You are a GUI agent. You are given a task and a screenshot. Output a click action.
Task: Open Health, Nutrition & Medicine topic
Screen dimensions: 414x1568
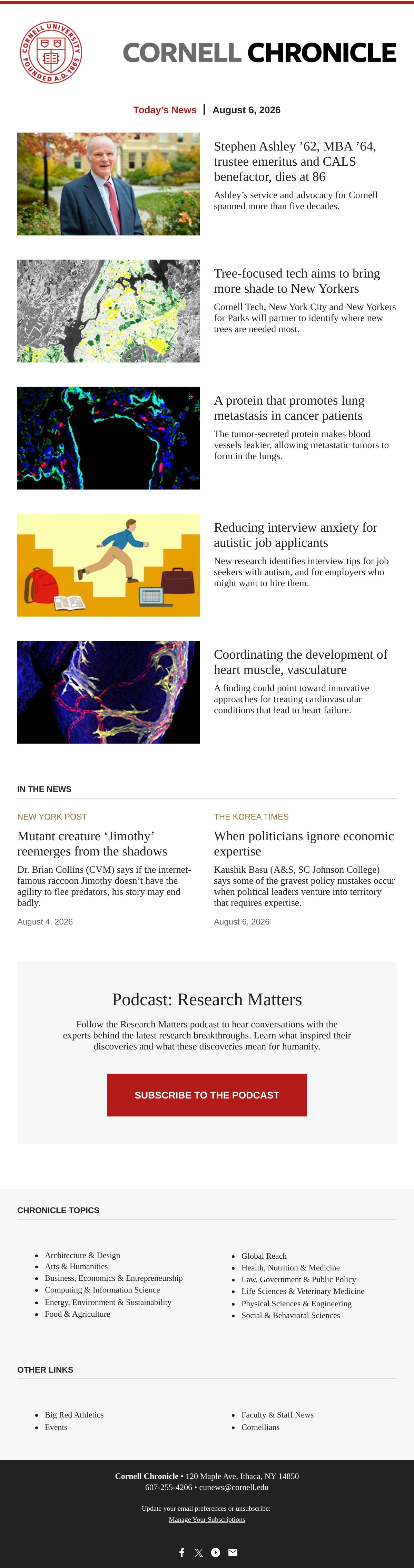(290, 1267)
